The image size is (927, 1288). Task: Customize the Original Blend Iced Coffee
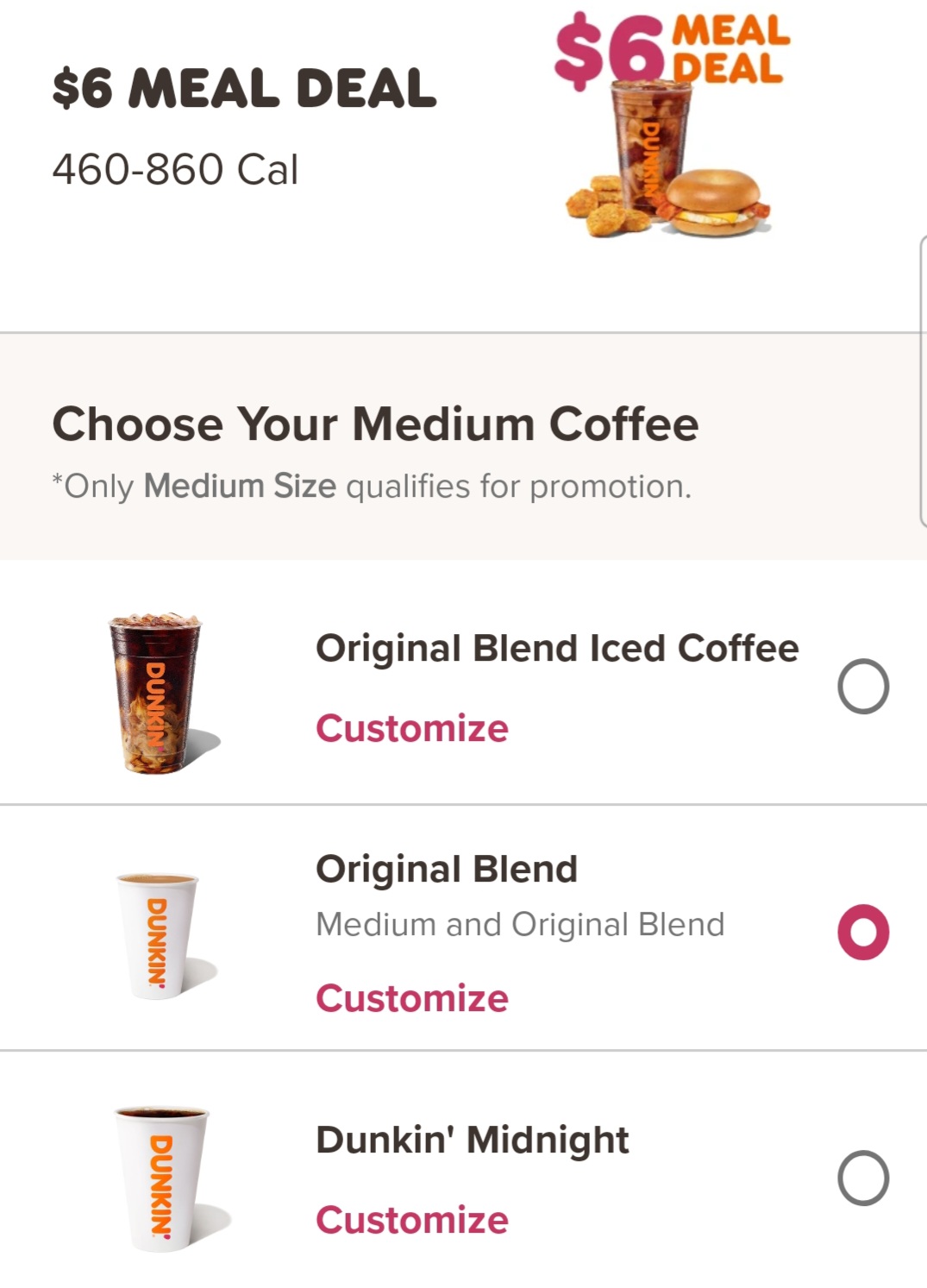click(411, 729)
